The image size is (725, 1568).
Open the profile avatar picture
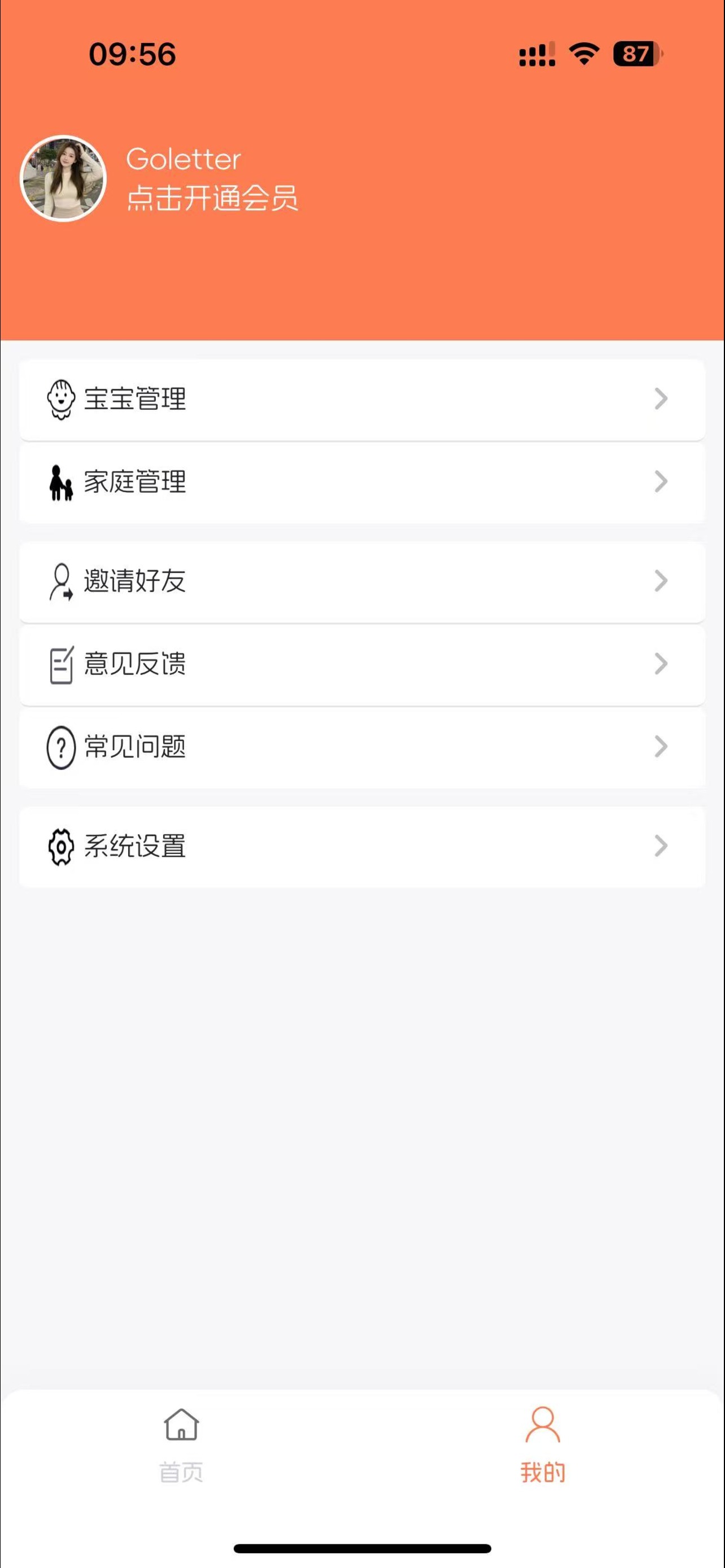[x=63, y=178]
